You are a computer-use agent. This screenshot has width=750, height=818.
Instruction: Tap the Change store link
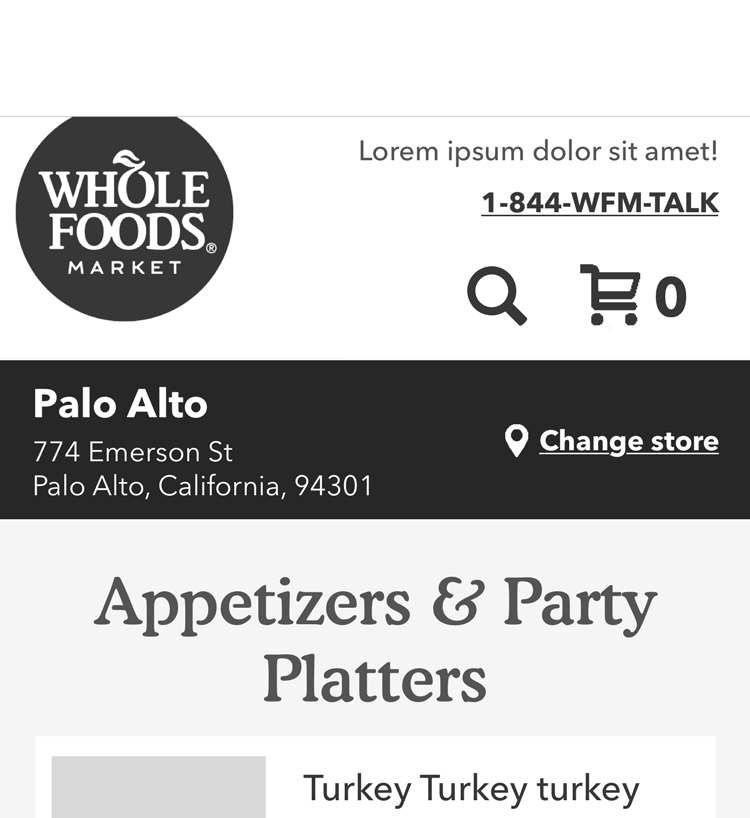tap(628, 441)
